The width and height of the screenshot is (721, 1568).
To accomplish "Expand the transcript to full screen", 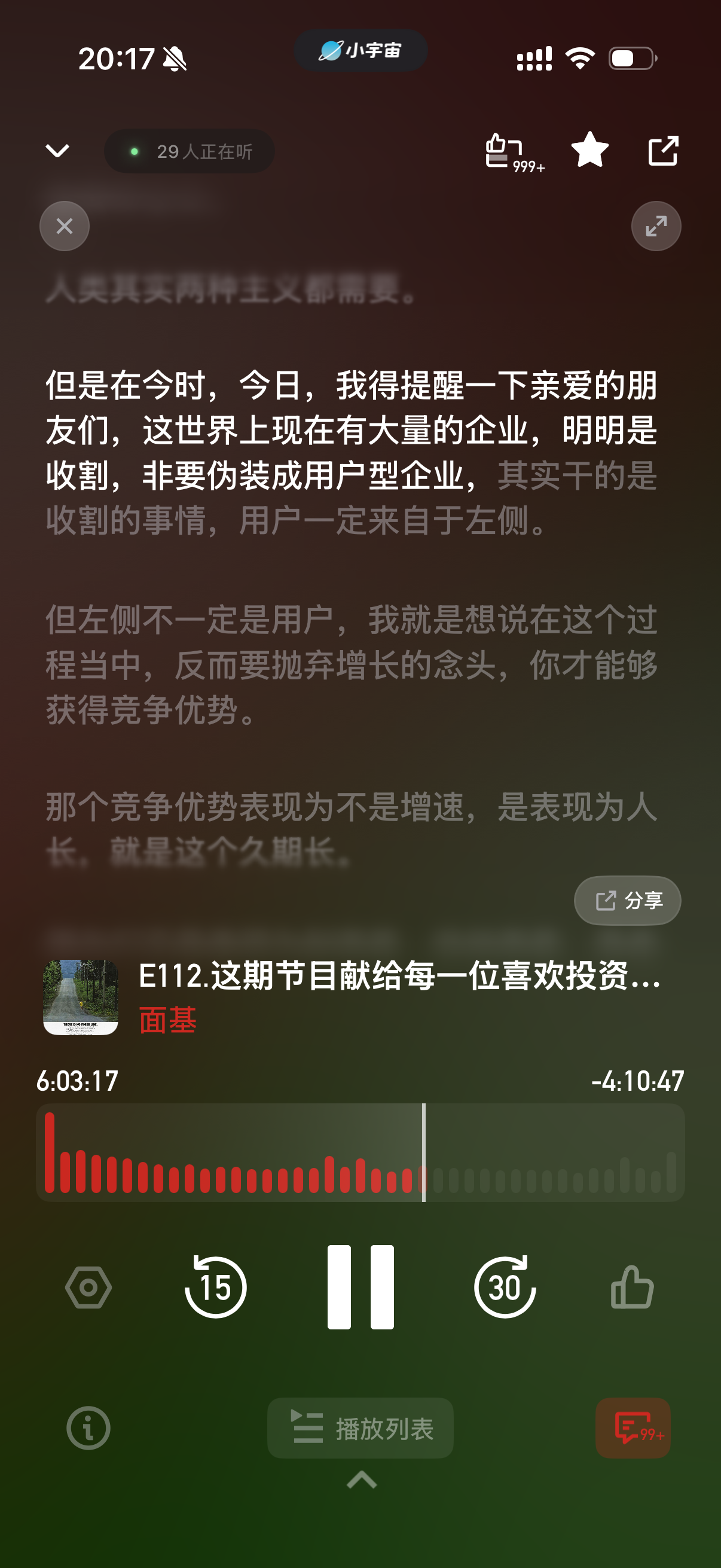I will pyautogui.click(x=656, y=227).
